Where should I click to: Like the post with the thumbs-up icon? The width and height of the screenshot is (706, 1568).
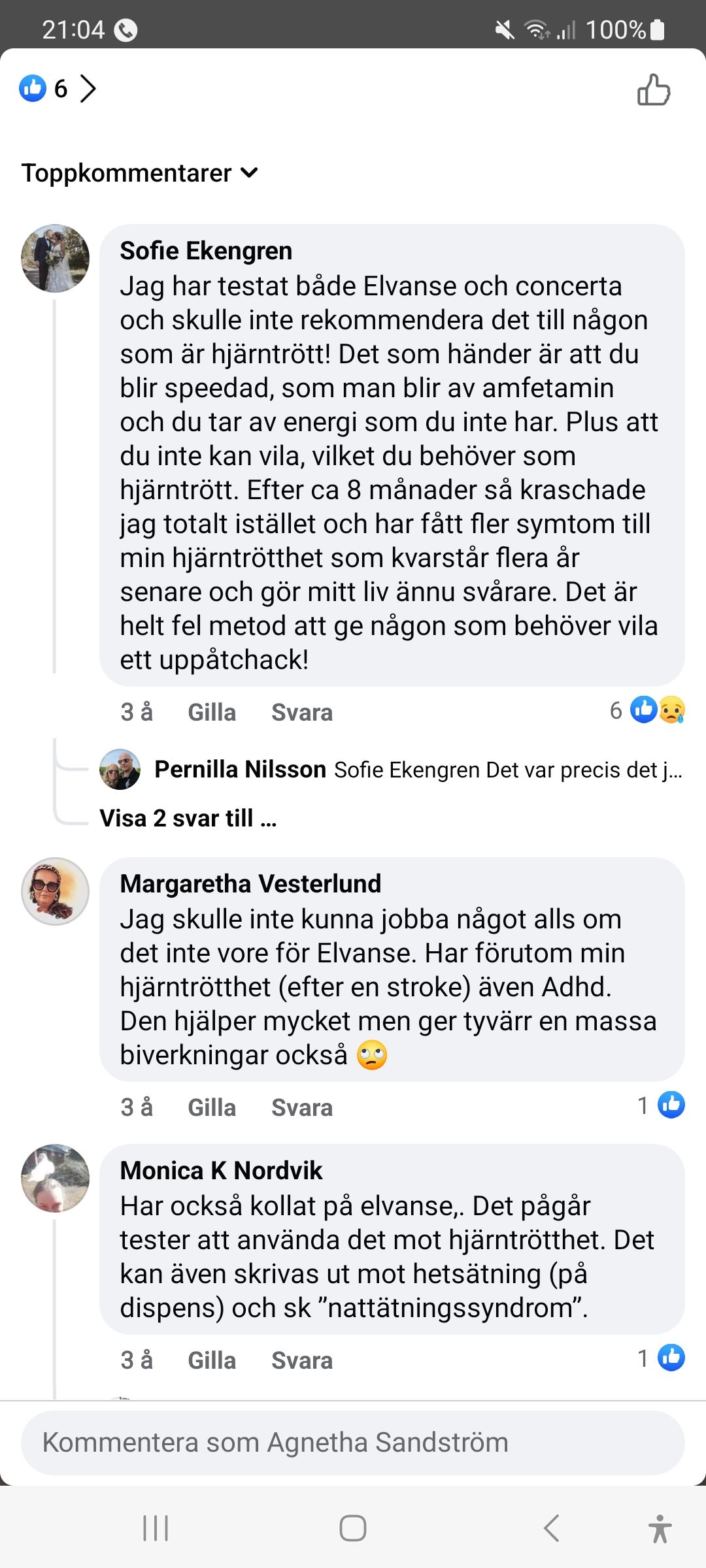(654, 90)
